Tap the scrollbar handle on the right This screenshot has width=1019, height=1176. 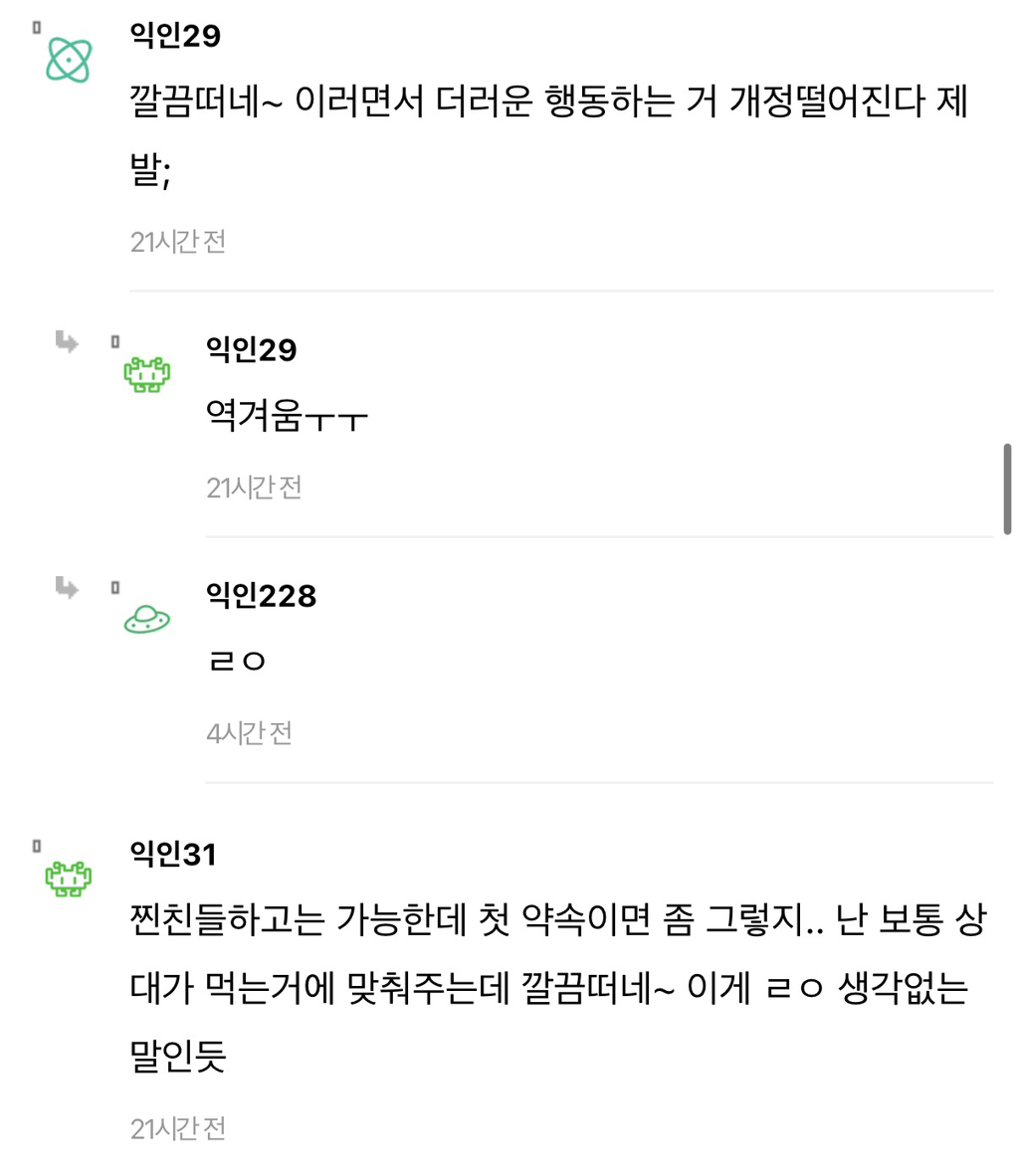1007,489
